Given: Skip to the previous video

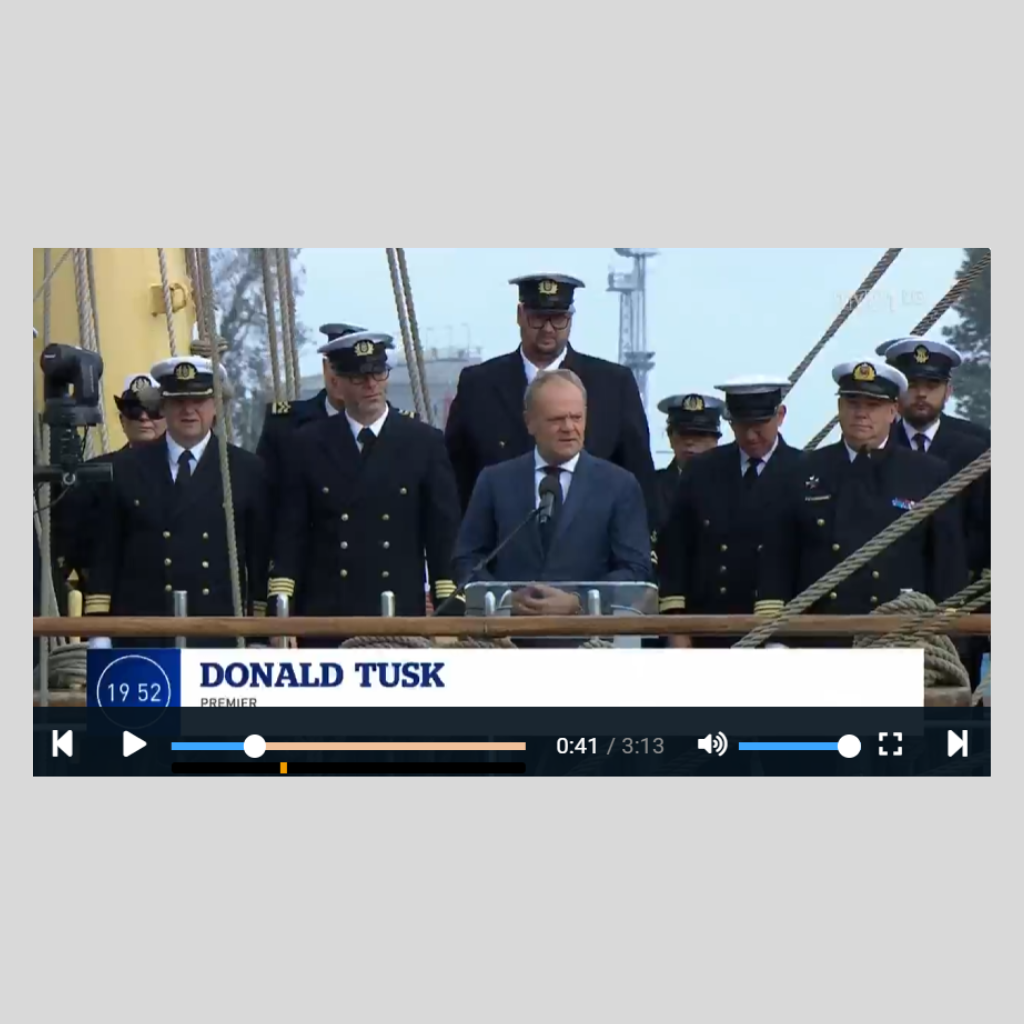Looking at the screenshot, I should pyautogui.click(x=62, y=744).
